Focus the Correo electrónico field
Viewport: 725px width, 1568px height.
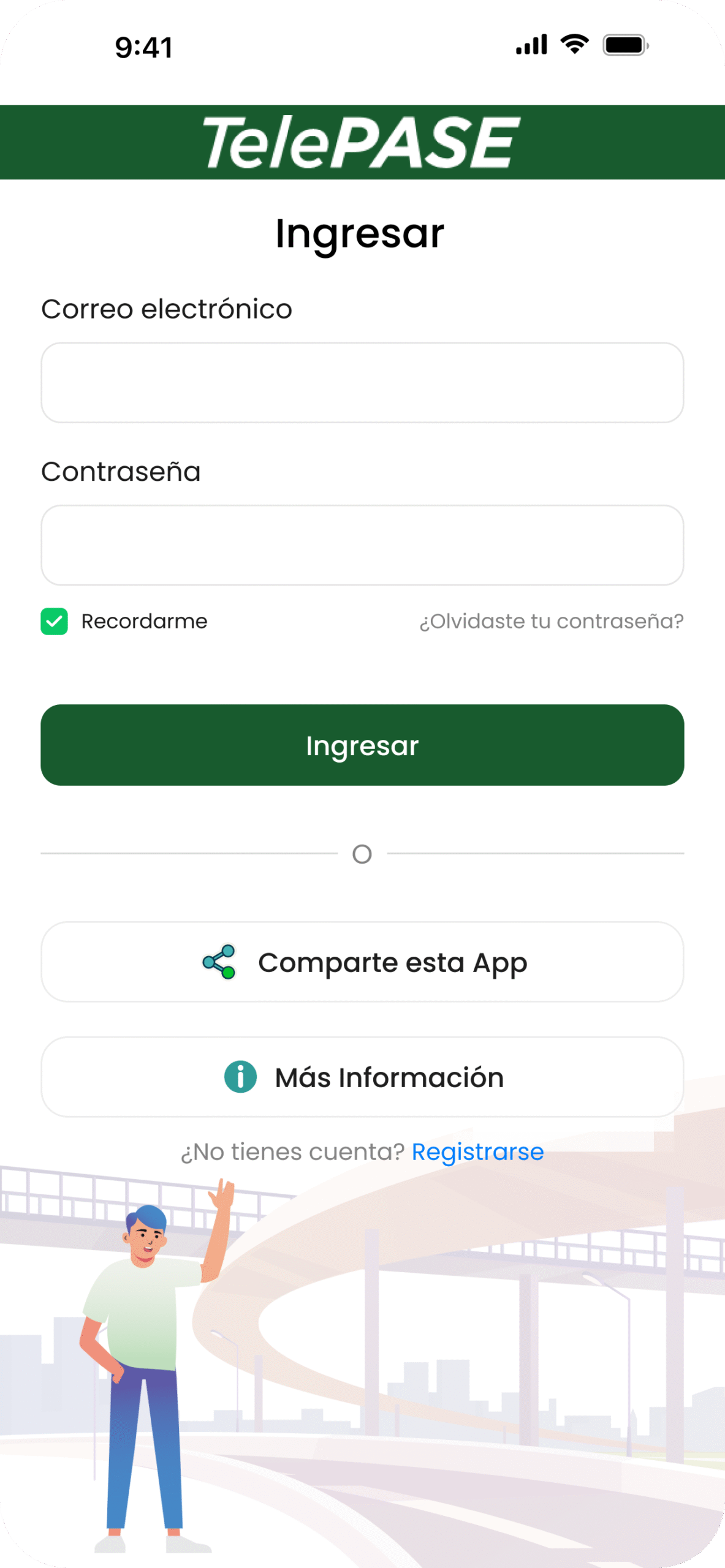pos(362,383)
